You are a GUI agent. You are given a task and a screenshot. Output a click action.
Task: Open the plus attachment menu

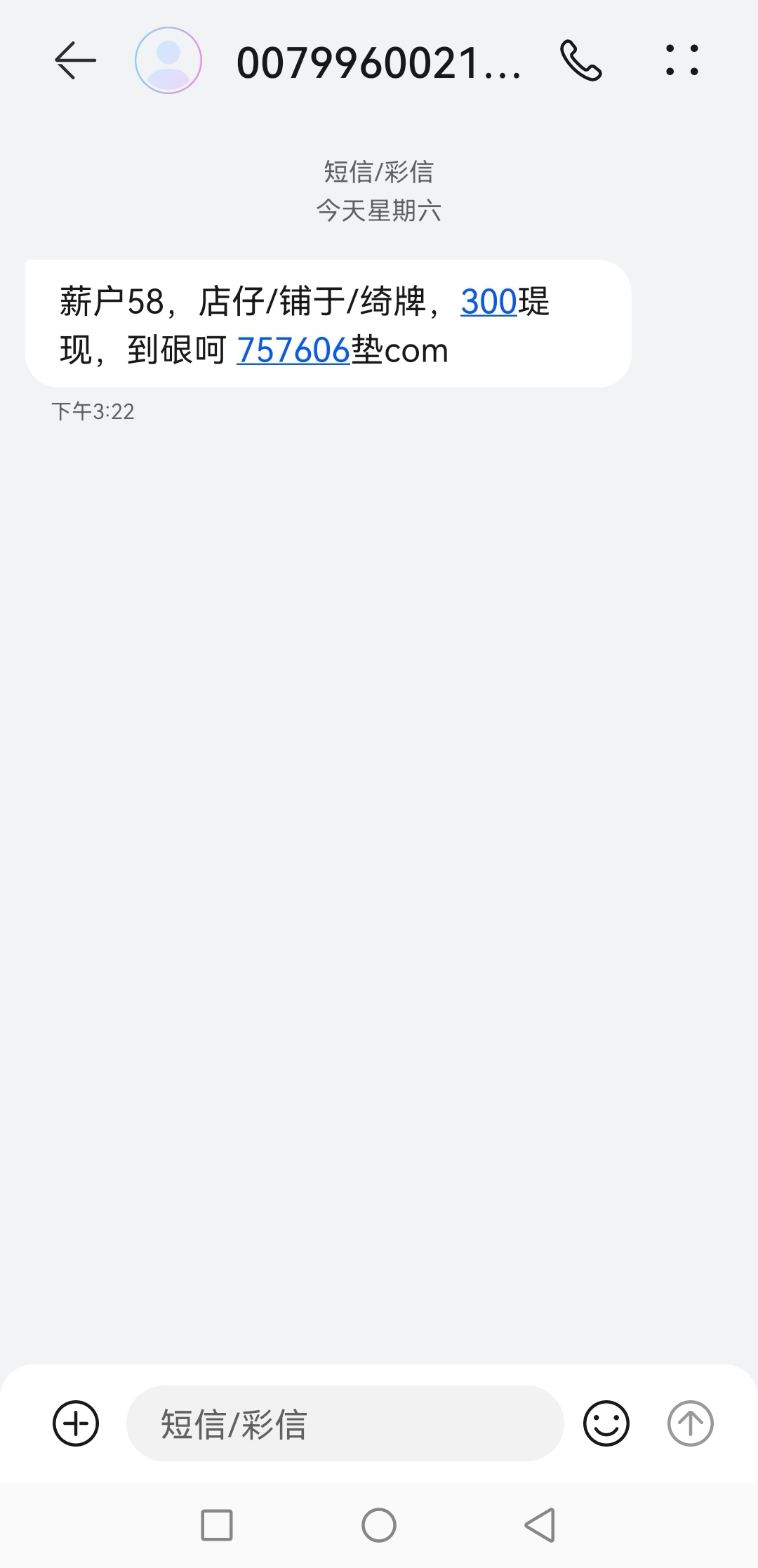pos(76,1423)
